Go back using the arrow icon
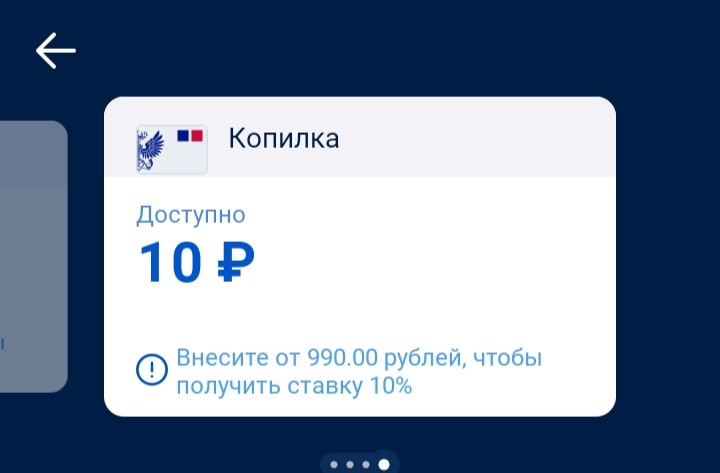The image size is (720, 473). click(x=56, y=51)
